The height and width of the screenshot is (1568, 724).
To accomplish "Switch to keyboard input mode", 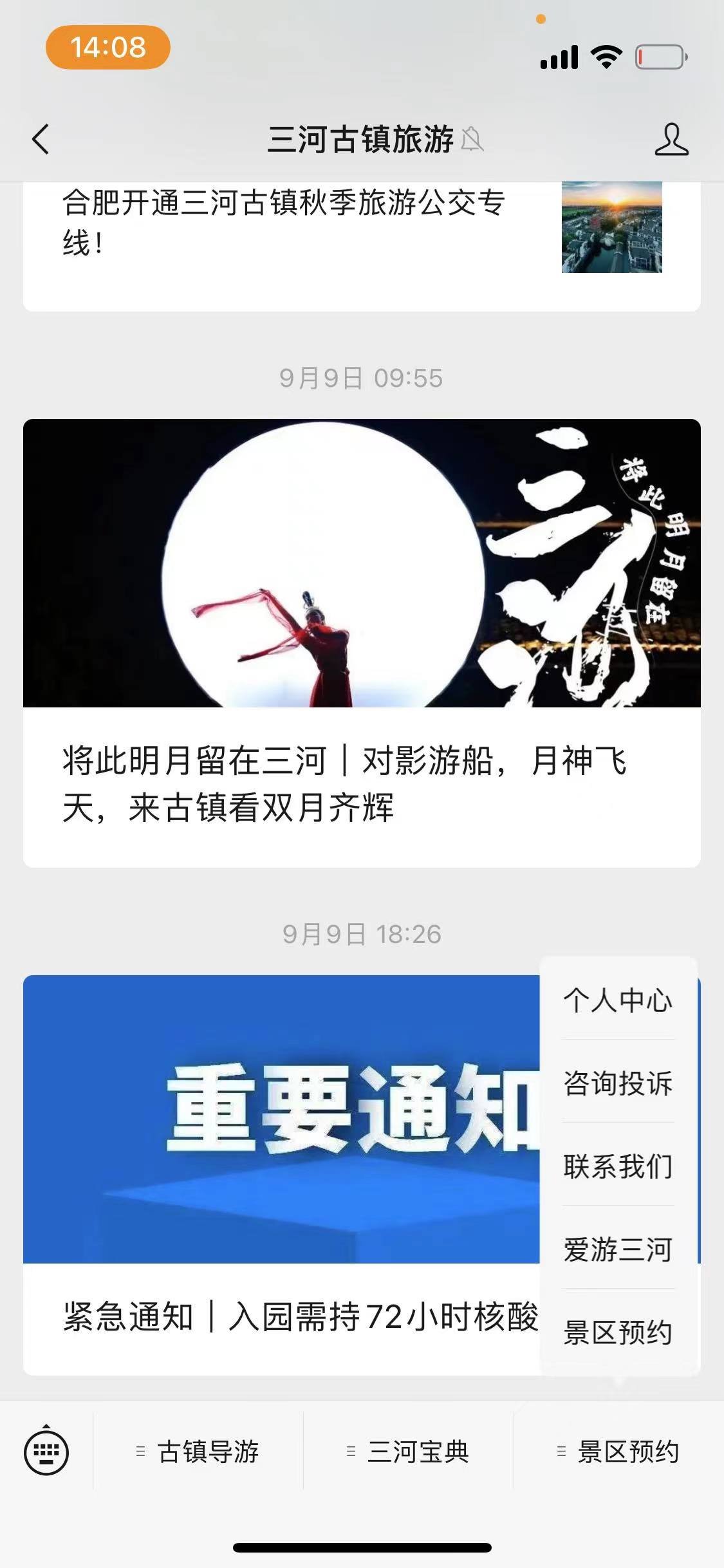I will pyautogui.click(x=46, y=1453).
